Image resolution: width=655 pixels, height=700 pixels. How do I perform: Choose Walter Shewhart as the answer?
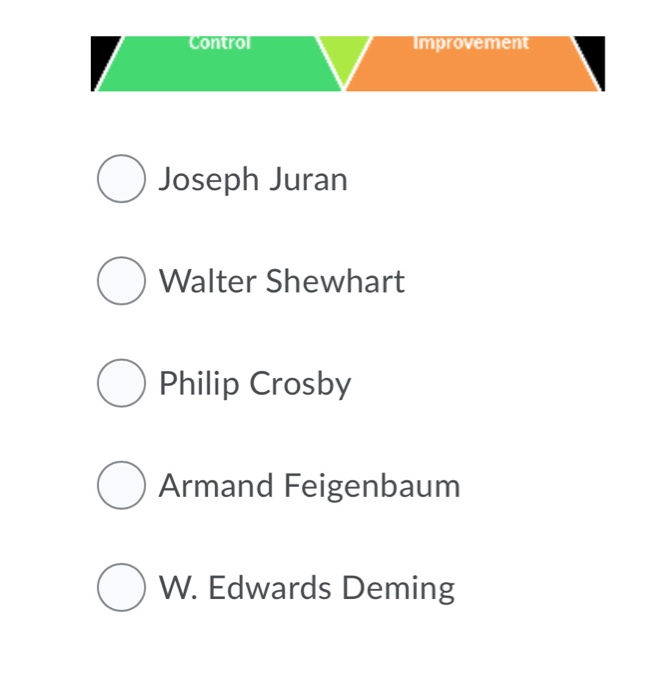[121, 282]
